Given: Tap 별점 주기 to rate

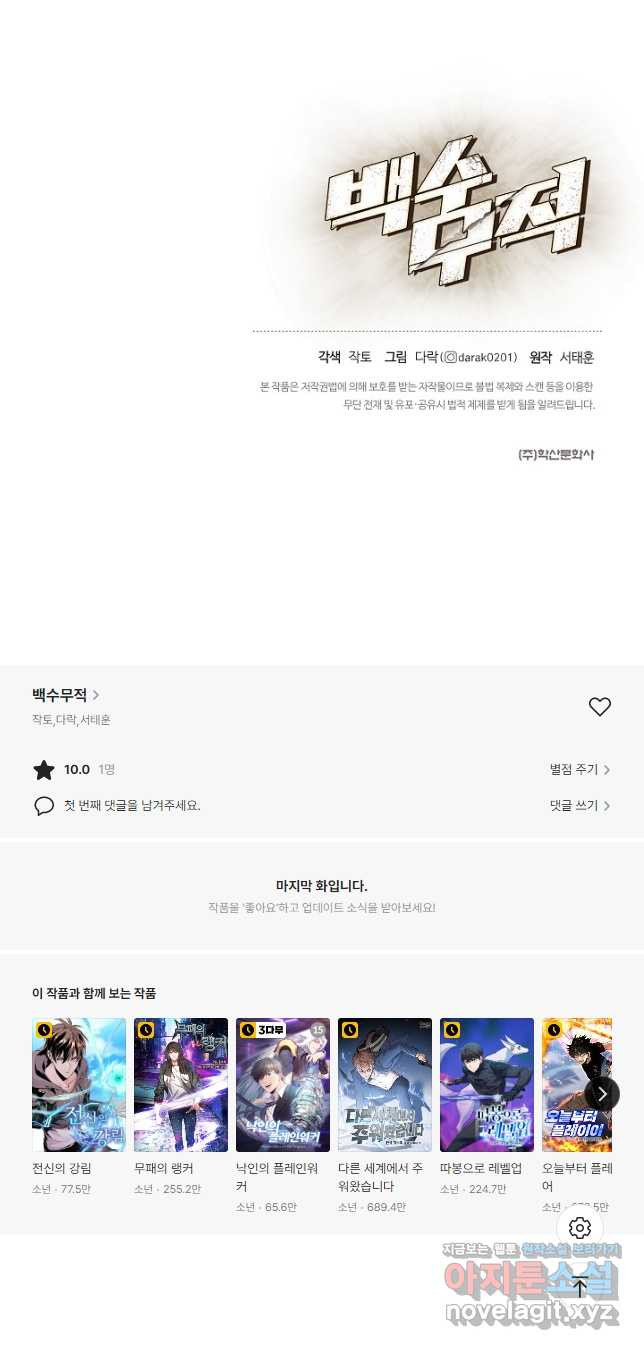Looking at the screenshot, I should [579, 769].
